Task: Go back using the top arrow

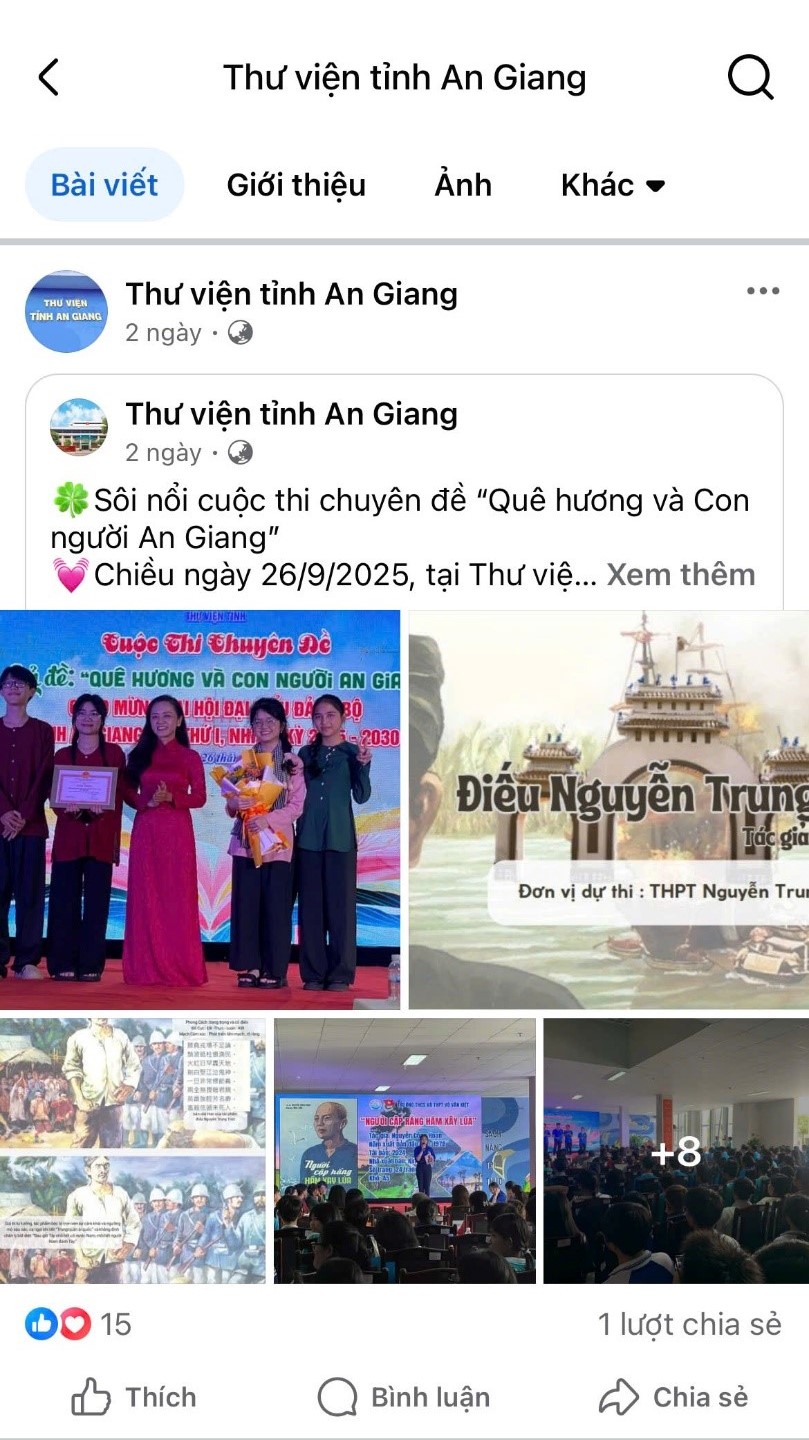Action: coord(48,77)
